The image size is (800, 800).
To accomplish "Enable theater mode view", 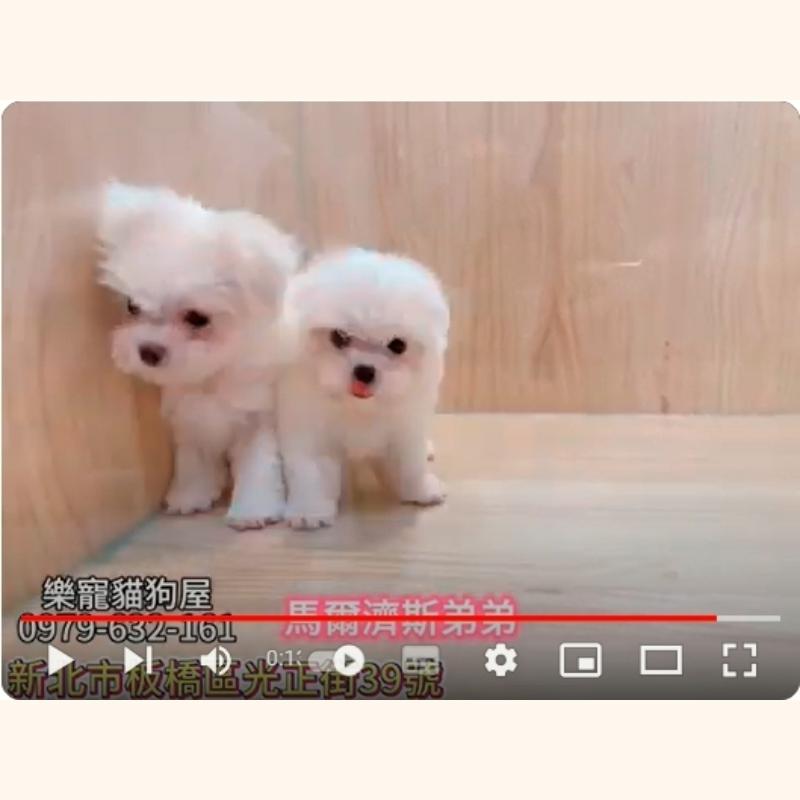I will point(660,660).
